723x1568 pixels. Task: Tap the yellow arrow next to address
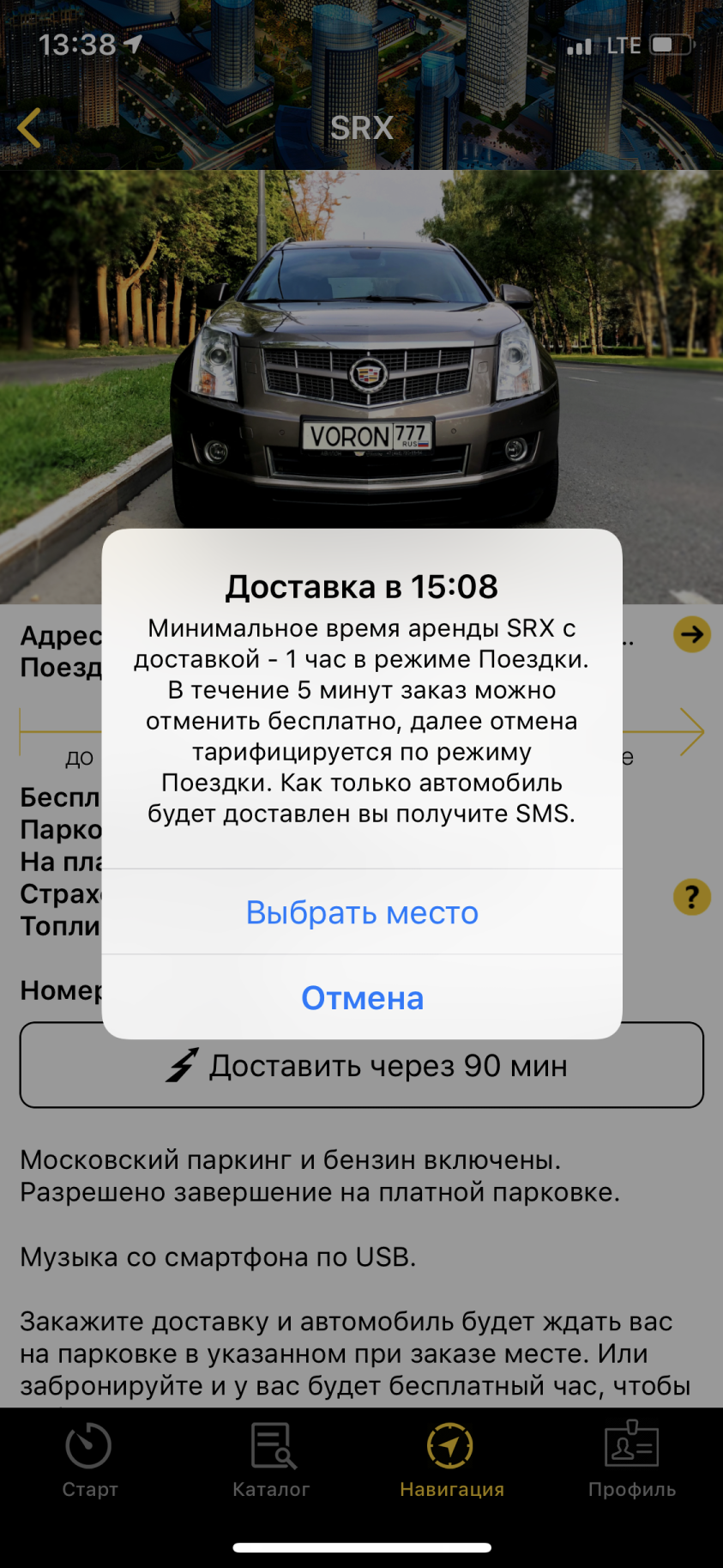tap(691, 635)
